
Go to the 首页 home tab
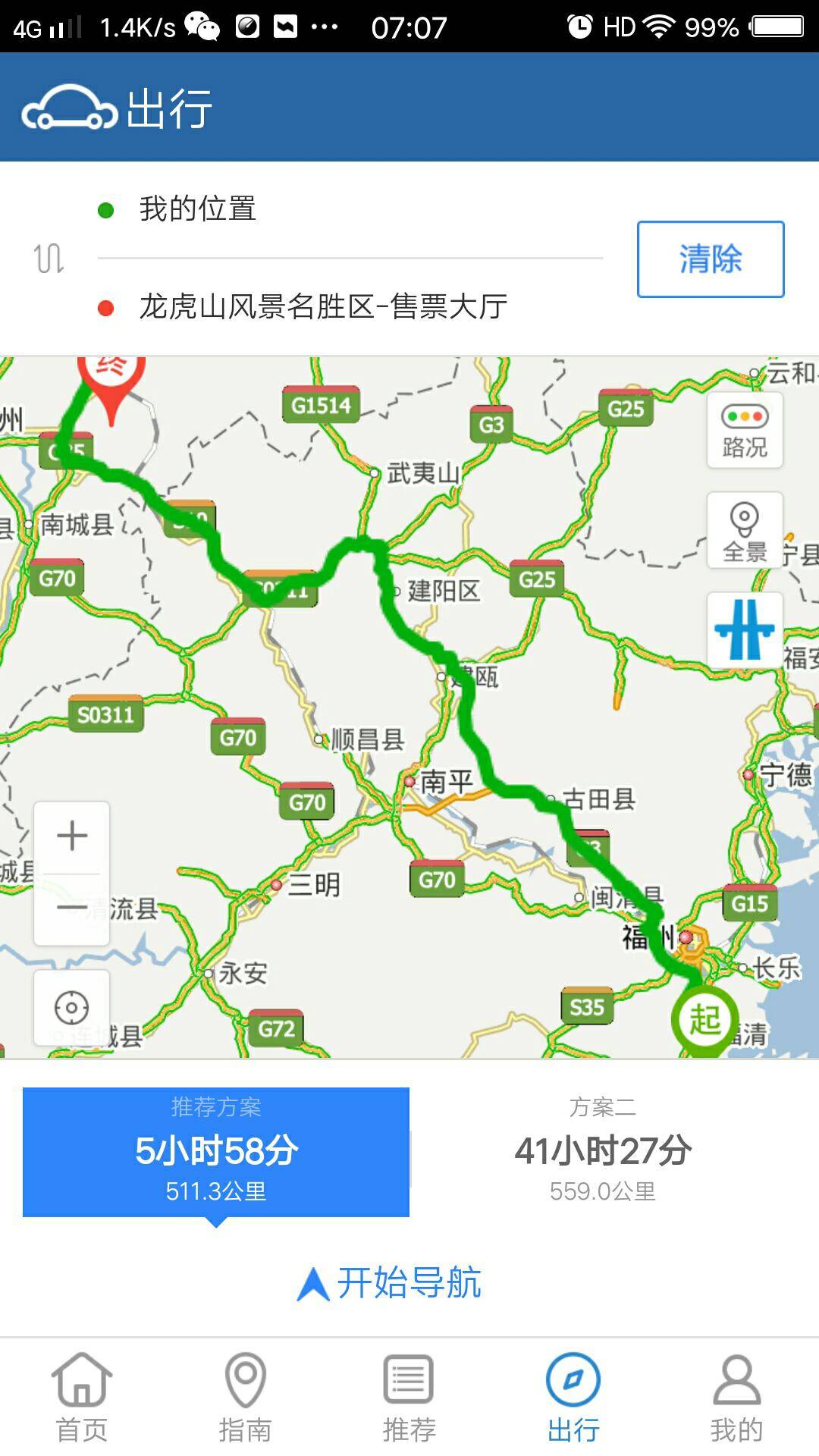[82, 1397]
